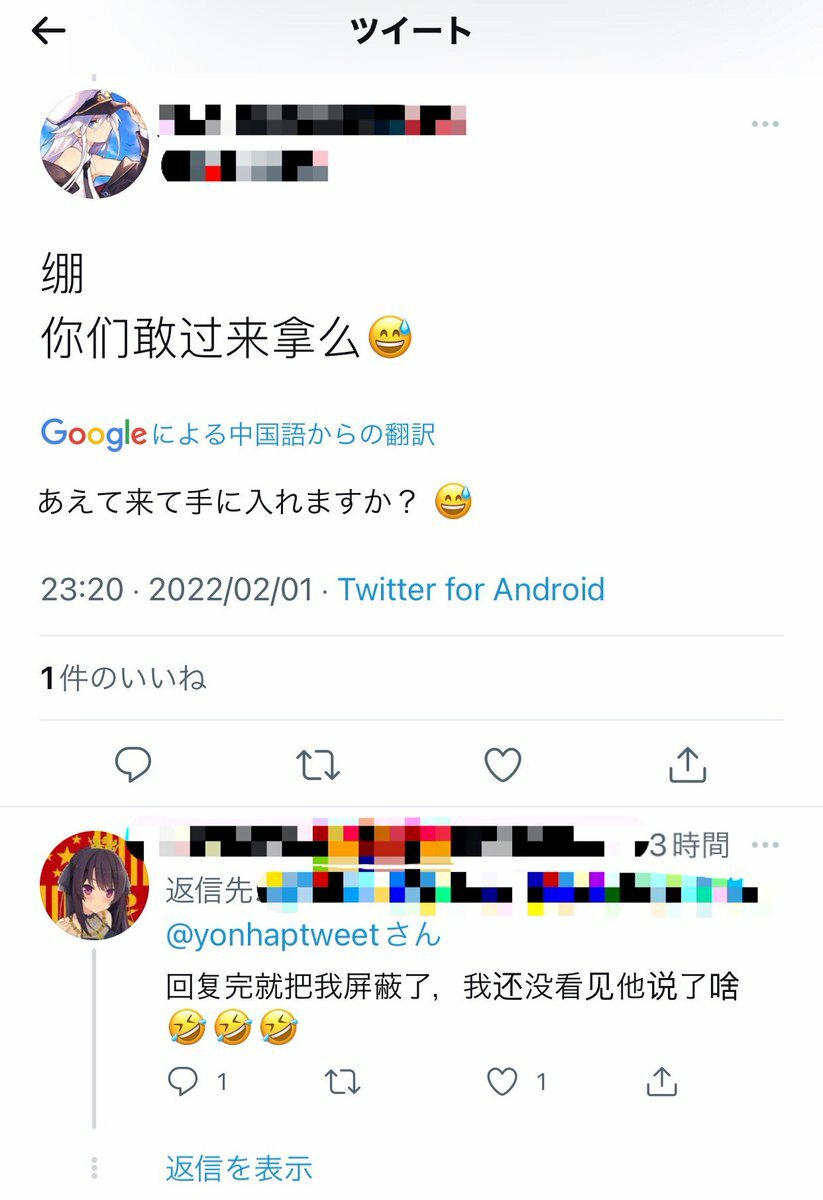Open Google translation source link
The height and width of the screenshot is (1200, 823).
pyautogui.click(x=238, y=434)
